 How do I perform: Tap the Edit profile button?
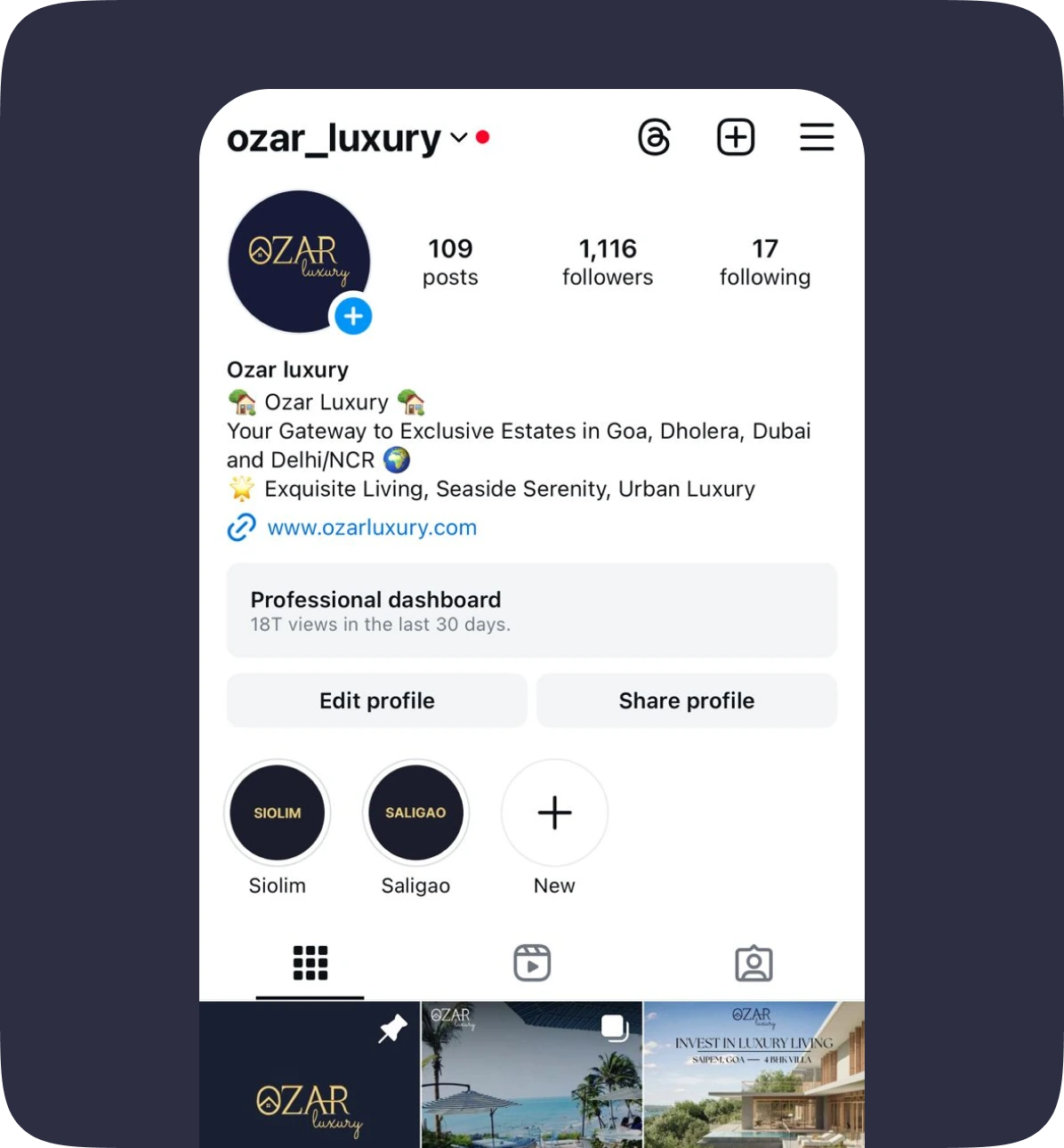377,701
